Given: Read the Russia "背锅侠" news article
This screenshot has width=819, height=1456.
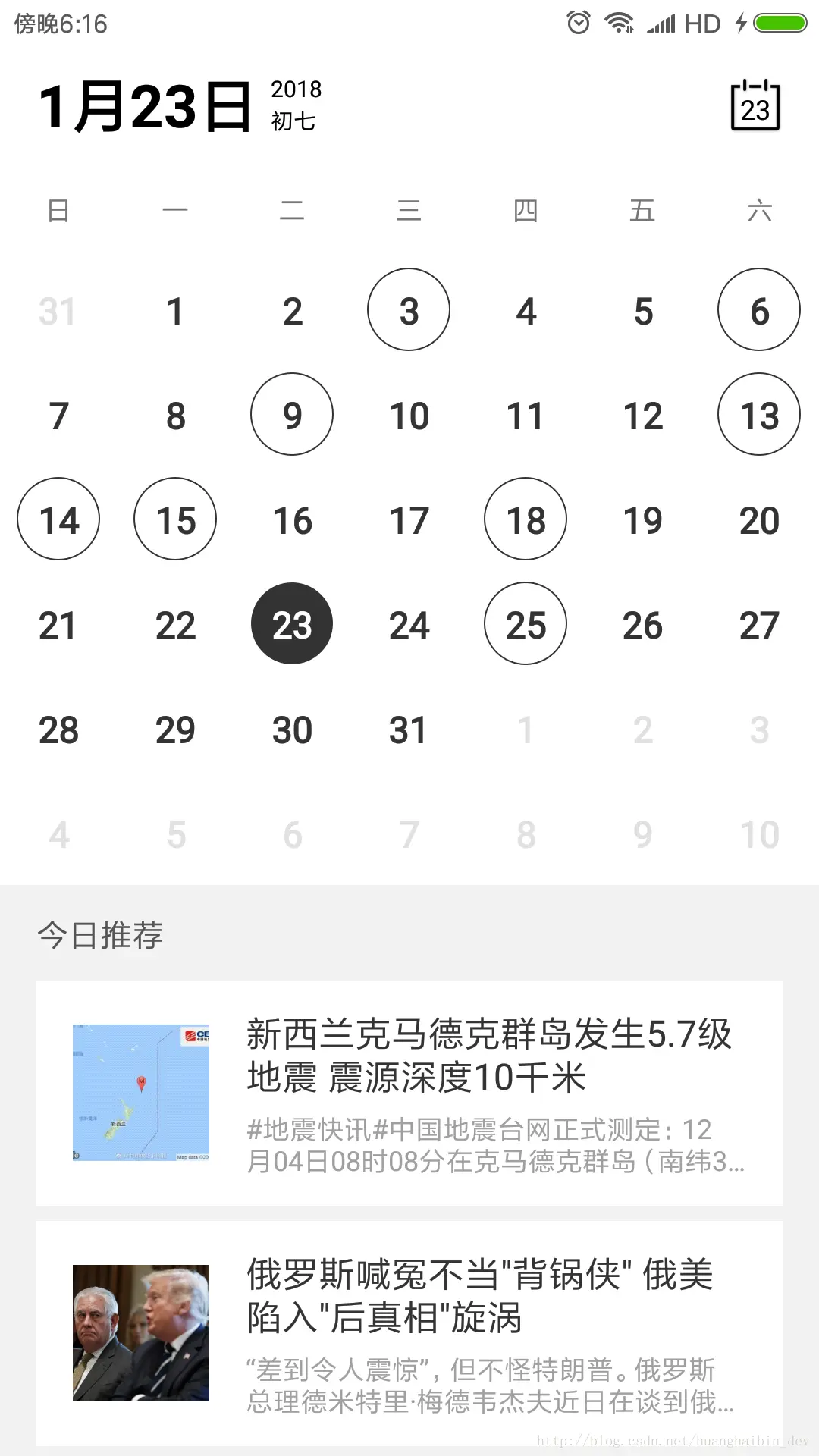Looking at the screenshot, I should click(x=409, y=1332).
